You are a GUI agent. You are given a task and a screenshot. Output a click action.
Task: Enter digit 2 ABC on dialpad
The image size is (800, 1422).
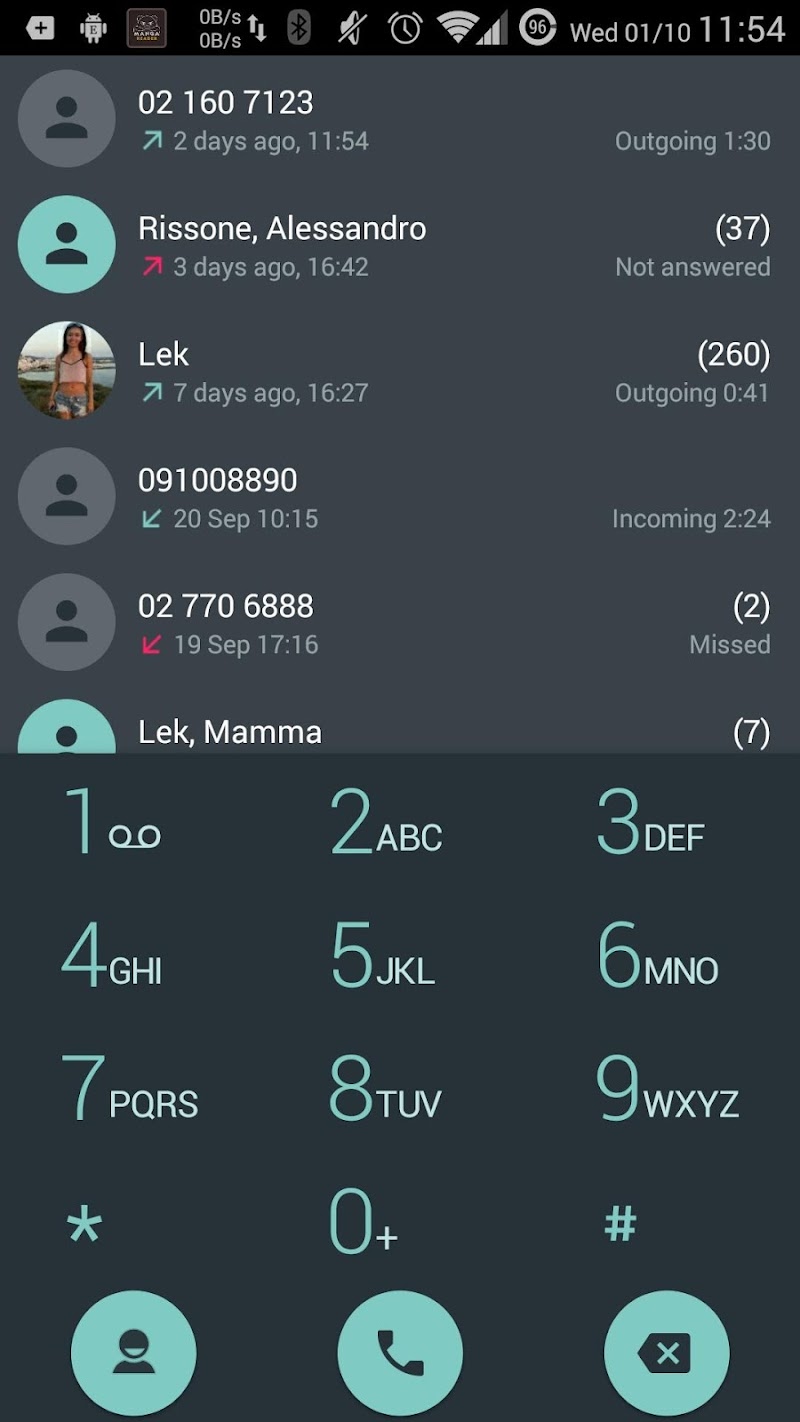pos(386,822)
